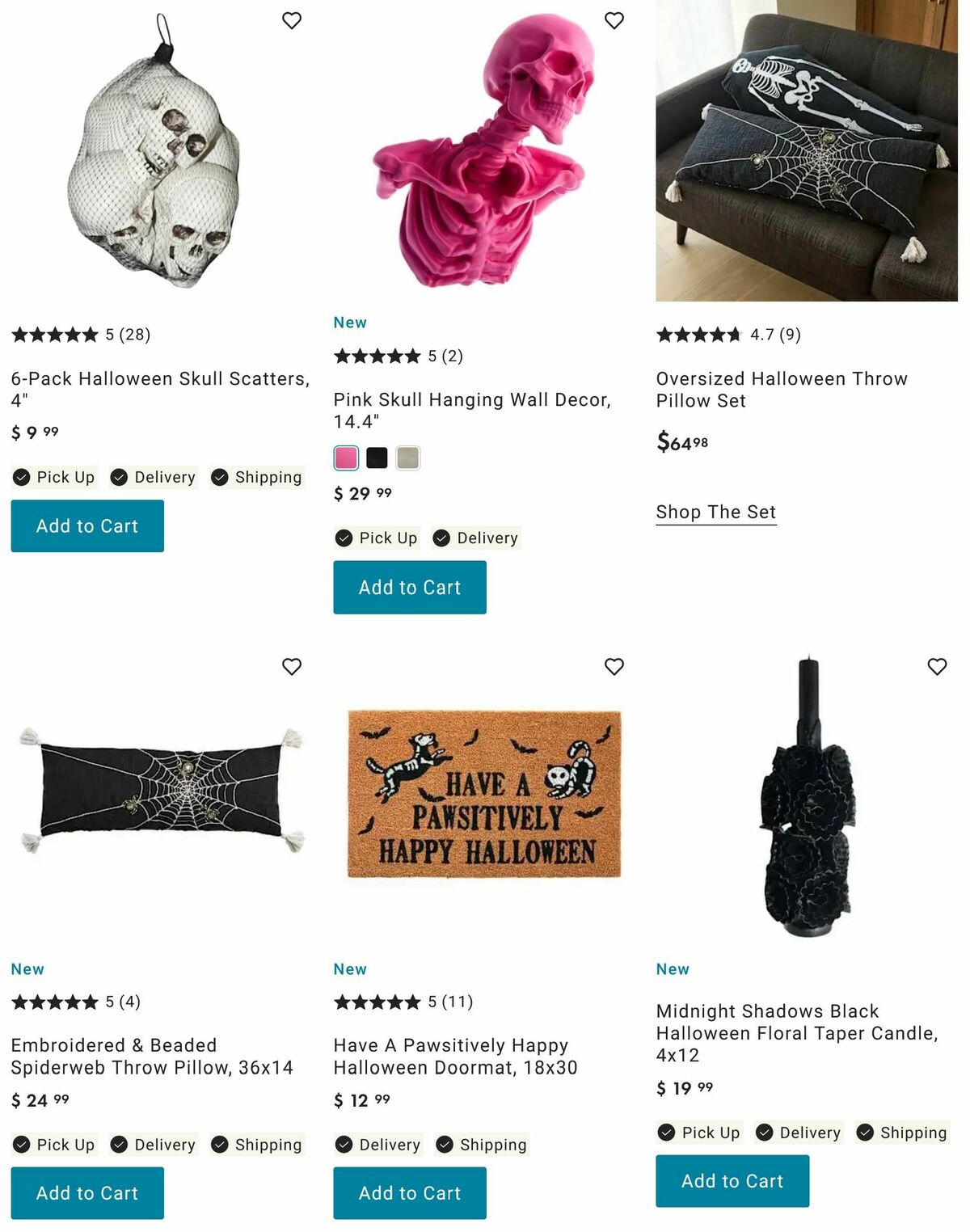Select the pink color swatch
The width and height of the screenshot is (970, 1232).
coord(346,458)
